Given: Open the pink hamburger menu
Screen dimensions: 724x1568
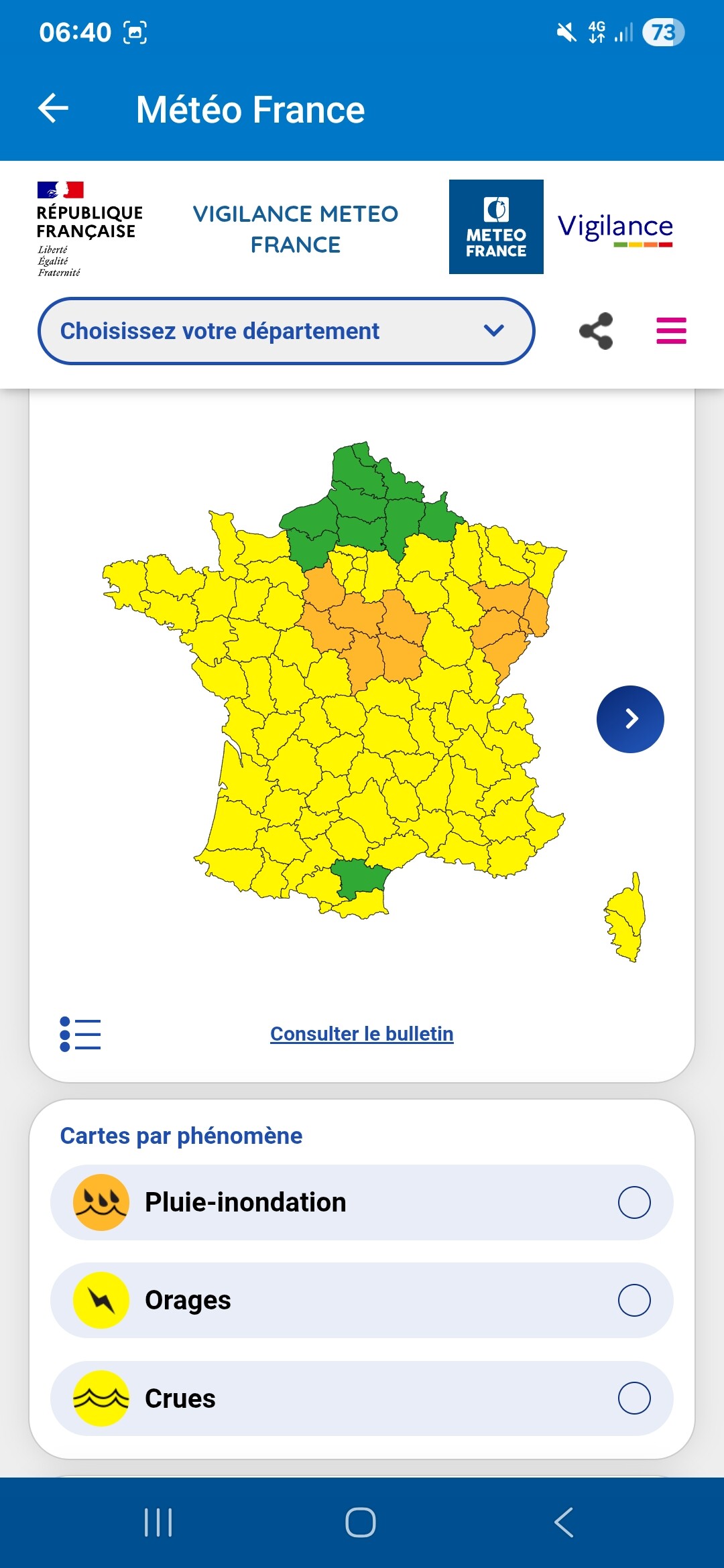Looking at the screenshot, I should pyautogui.click(x=671, y=331).
